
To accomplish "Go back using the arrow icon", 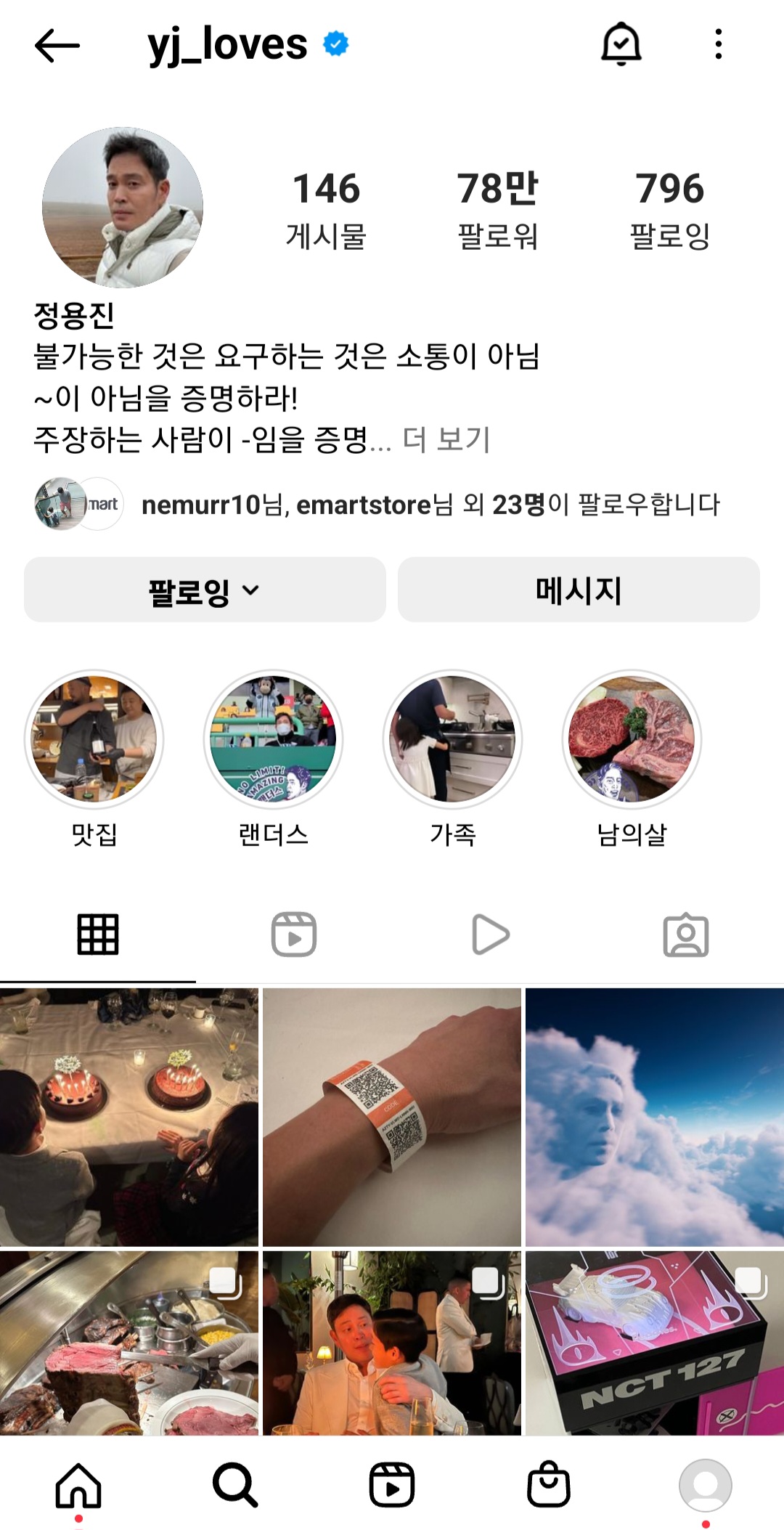I will tap(57, 45).
